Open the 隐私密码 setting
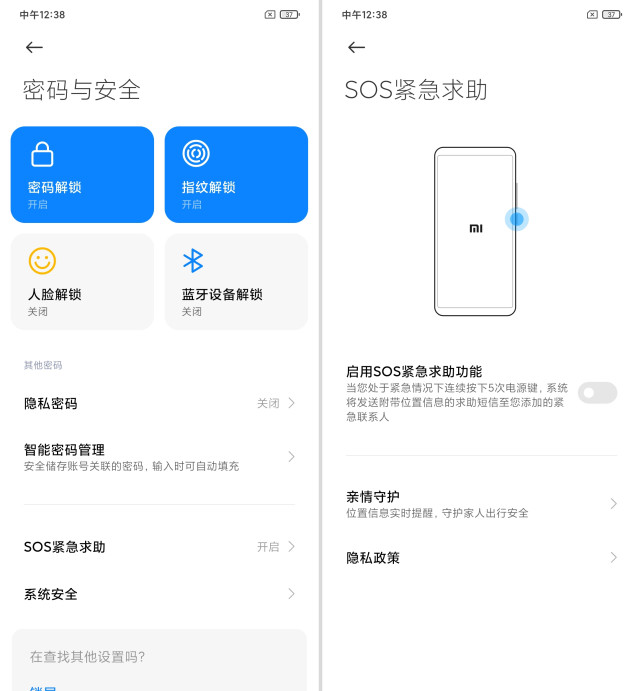 (x=159, y=403)
